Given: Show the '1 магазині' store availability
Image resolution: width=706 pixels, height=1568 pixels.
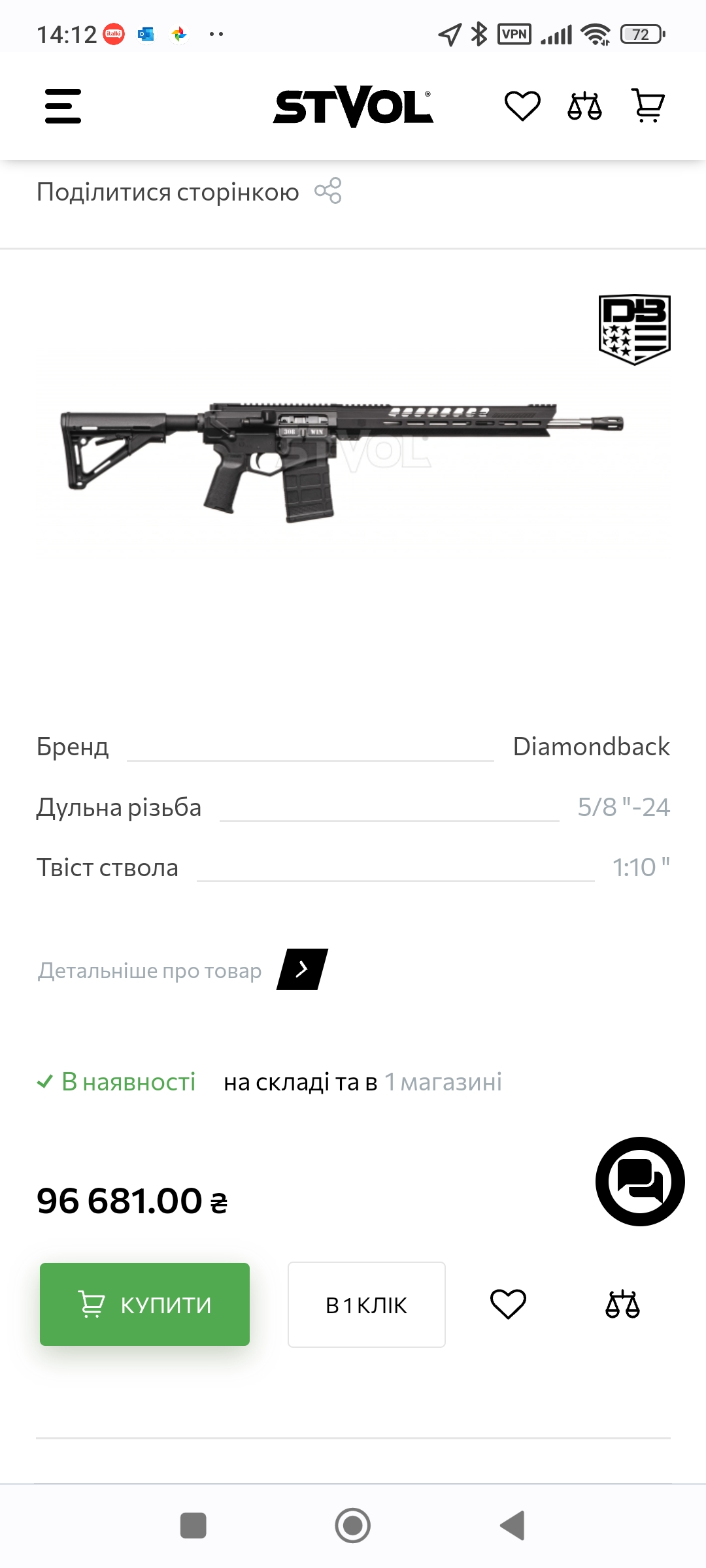Looking at the screenshot, I should click(443, 1082).
